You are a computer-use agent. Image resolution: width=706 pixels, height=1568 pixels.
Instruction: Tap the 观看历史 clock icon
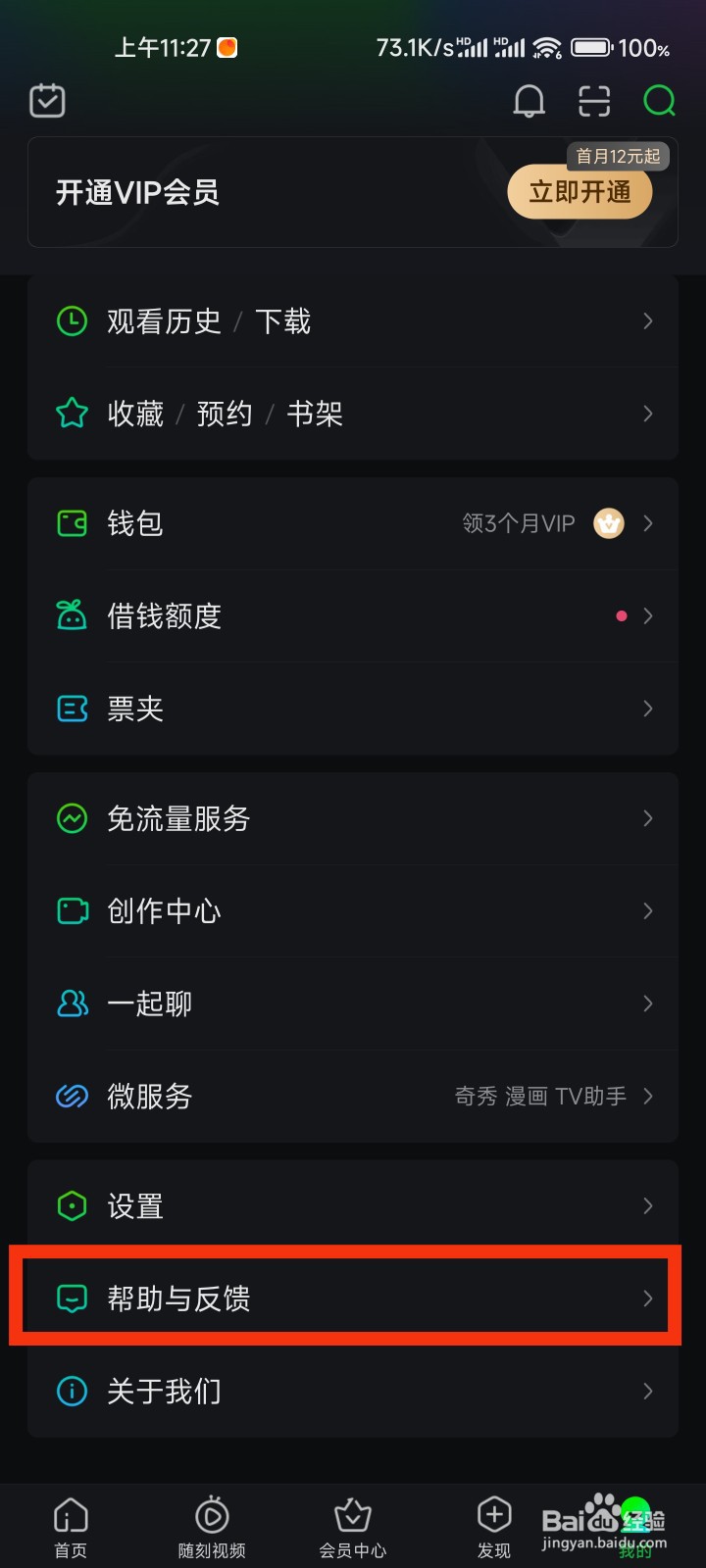click(72, 320)
